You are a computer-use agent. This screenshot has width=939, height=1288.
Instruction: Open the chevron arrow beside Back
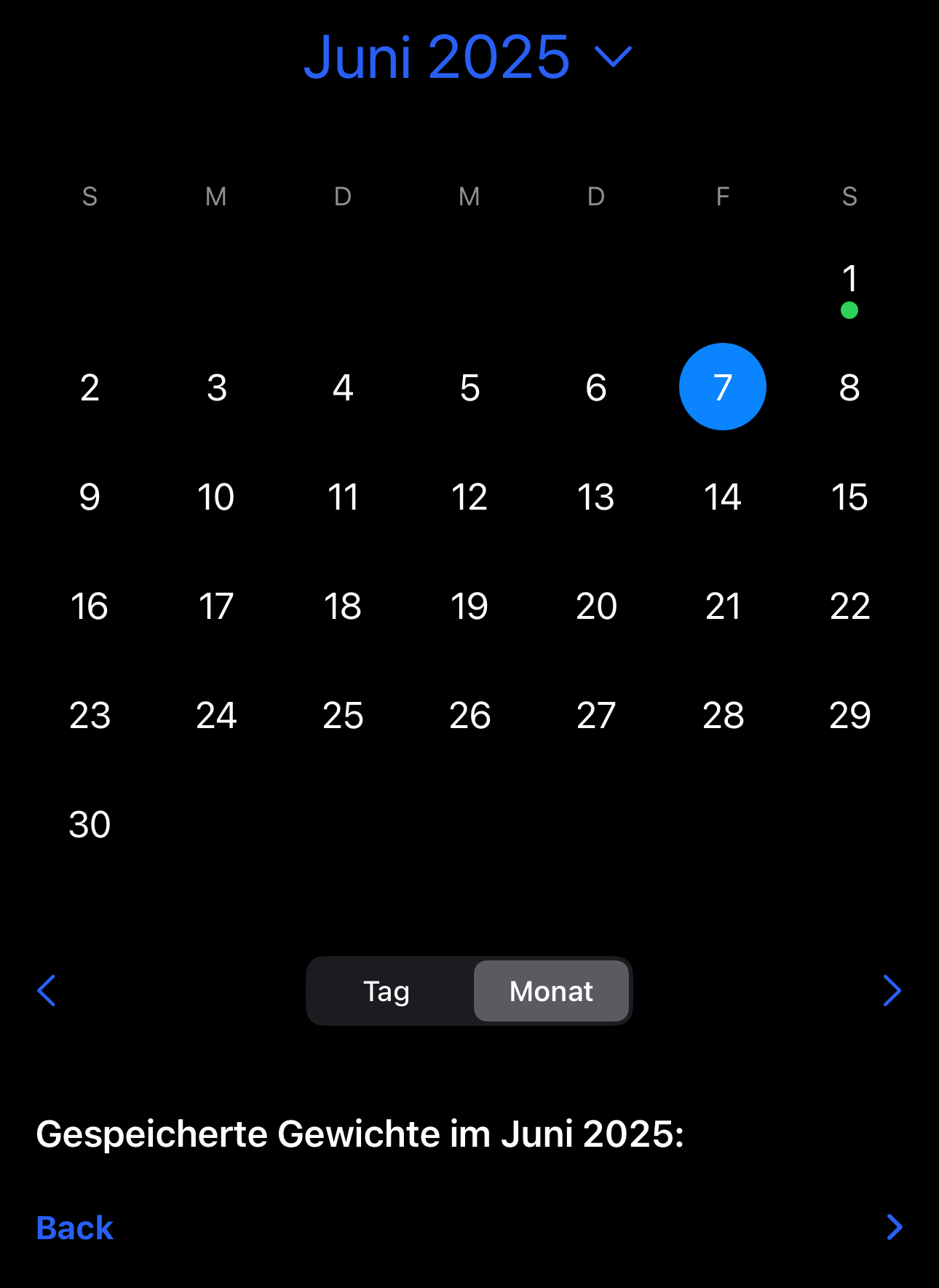click(895, 1228)
